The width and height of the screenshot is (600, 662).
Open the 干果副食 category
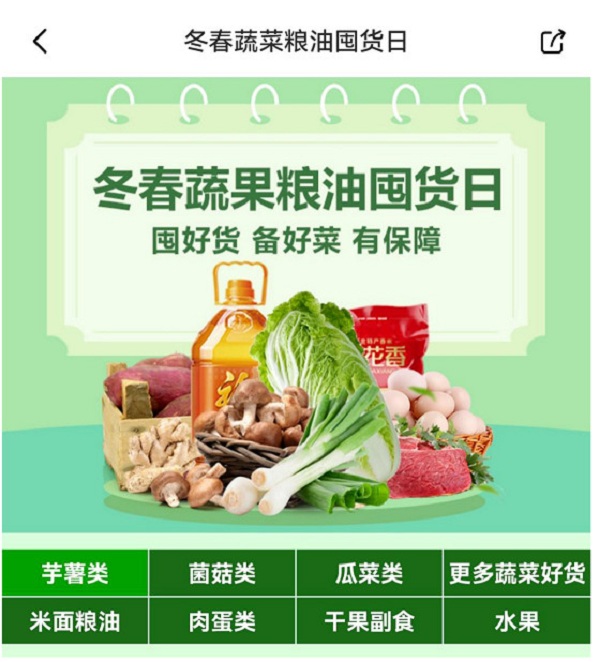[x=369, y=621]
